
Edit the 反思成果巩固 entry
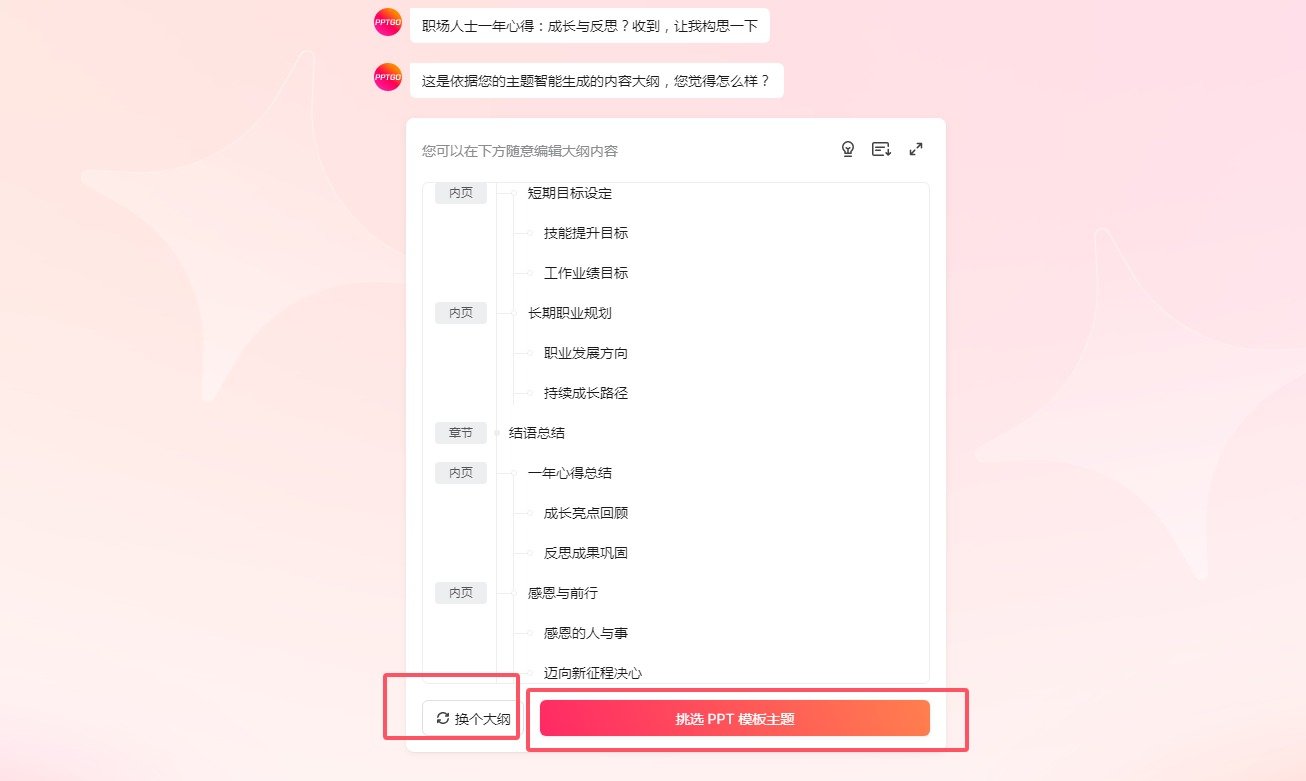(586, 553)
